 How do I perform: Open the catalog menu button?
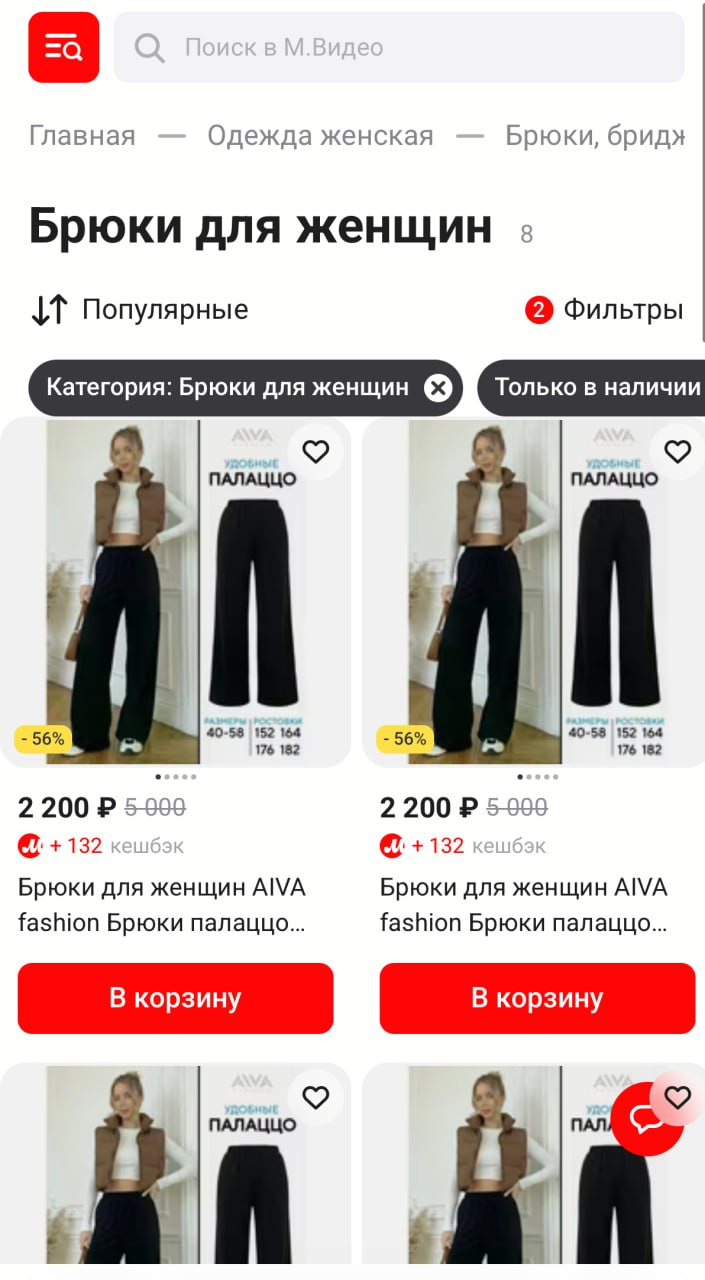pyautogui.click(x=63, y=47)
